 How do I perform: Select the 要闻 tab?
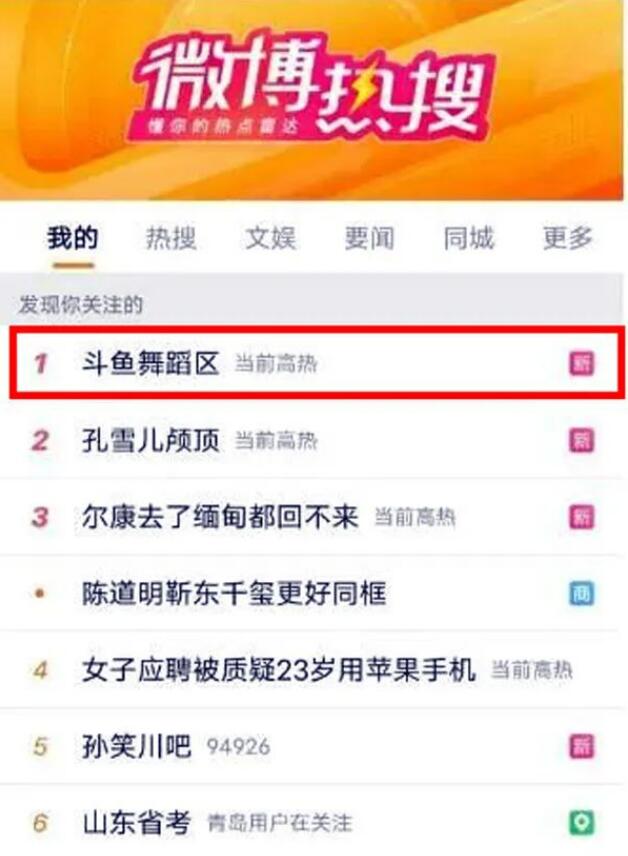pos(369,238)
